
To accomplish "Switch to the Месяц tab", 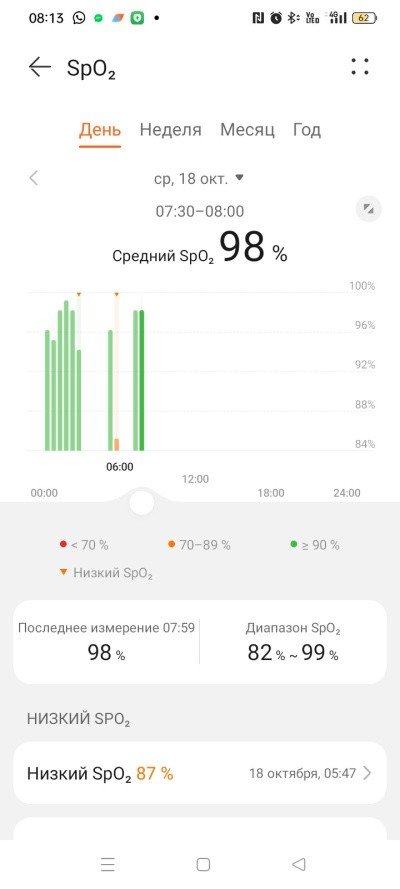I will click(x=247, y=130).
